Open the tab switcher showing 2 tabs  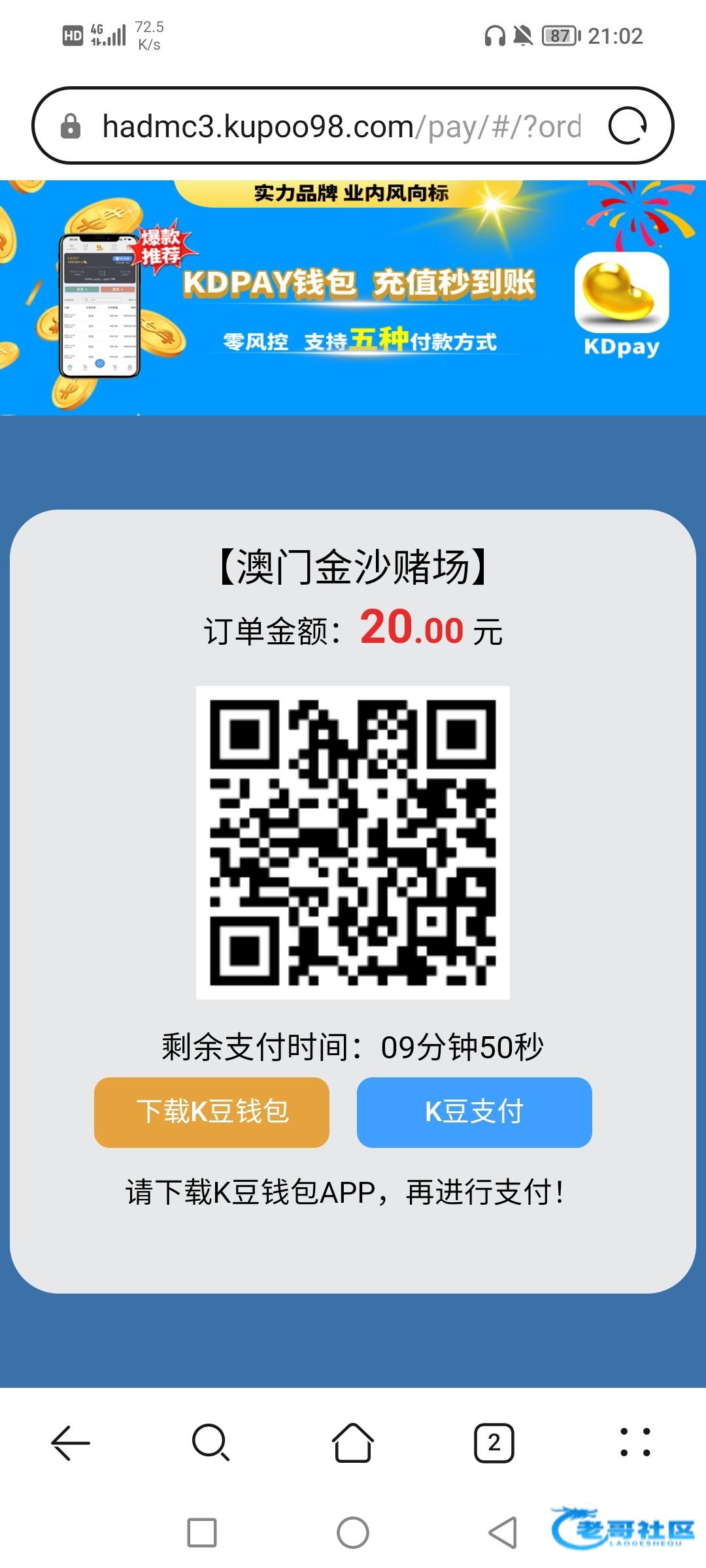coord(494,1442)
